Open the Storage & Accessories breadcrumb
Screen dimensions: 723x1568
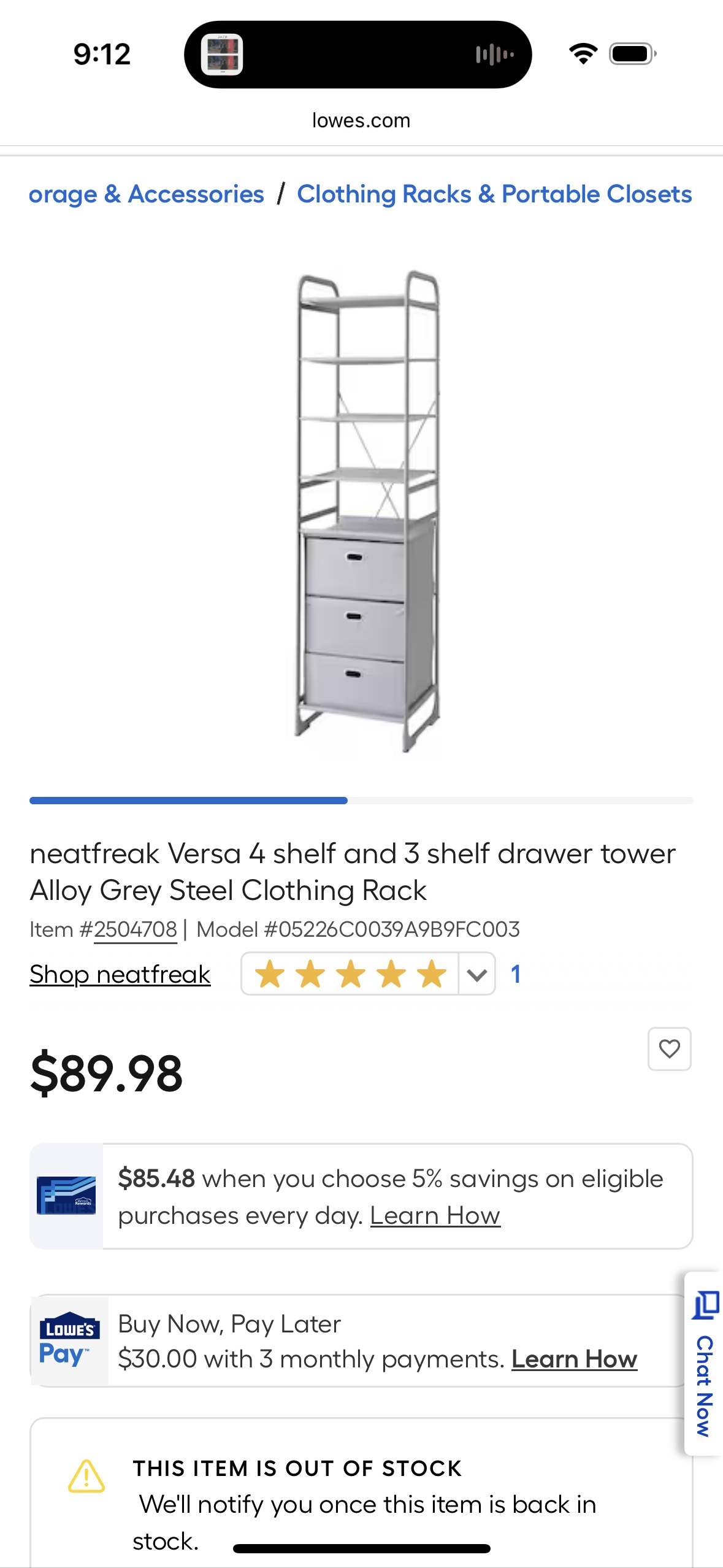click(x=146, y=194)
